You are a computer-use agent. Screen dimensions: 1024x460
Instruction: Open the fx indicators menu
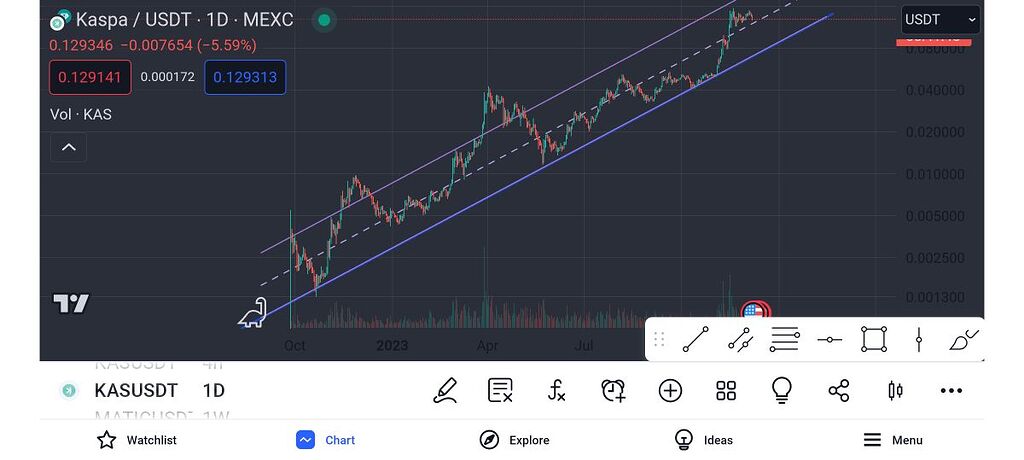(557, 390)
